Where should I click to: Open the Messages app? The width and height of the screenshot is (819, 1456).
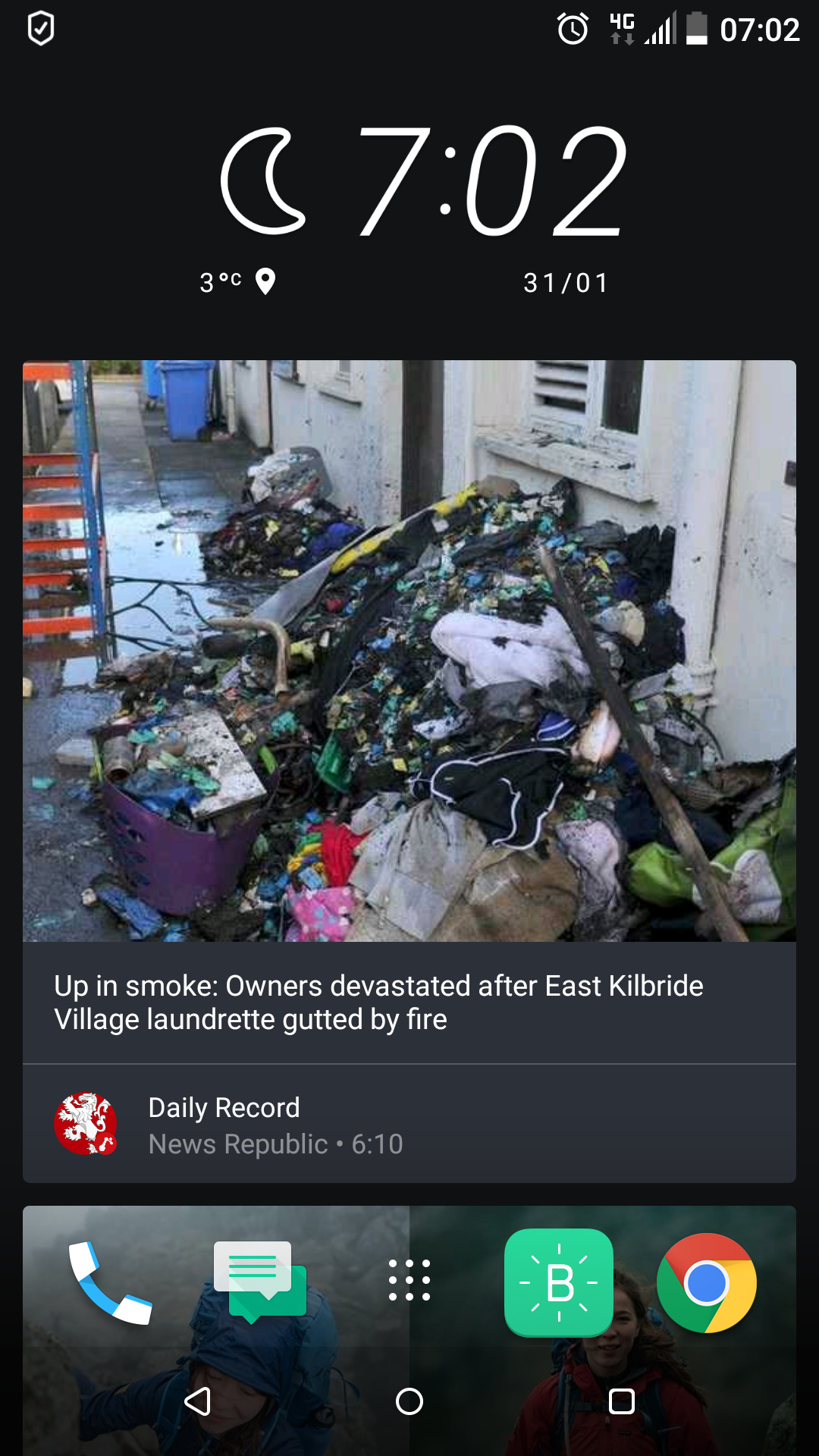260,1282
